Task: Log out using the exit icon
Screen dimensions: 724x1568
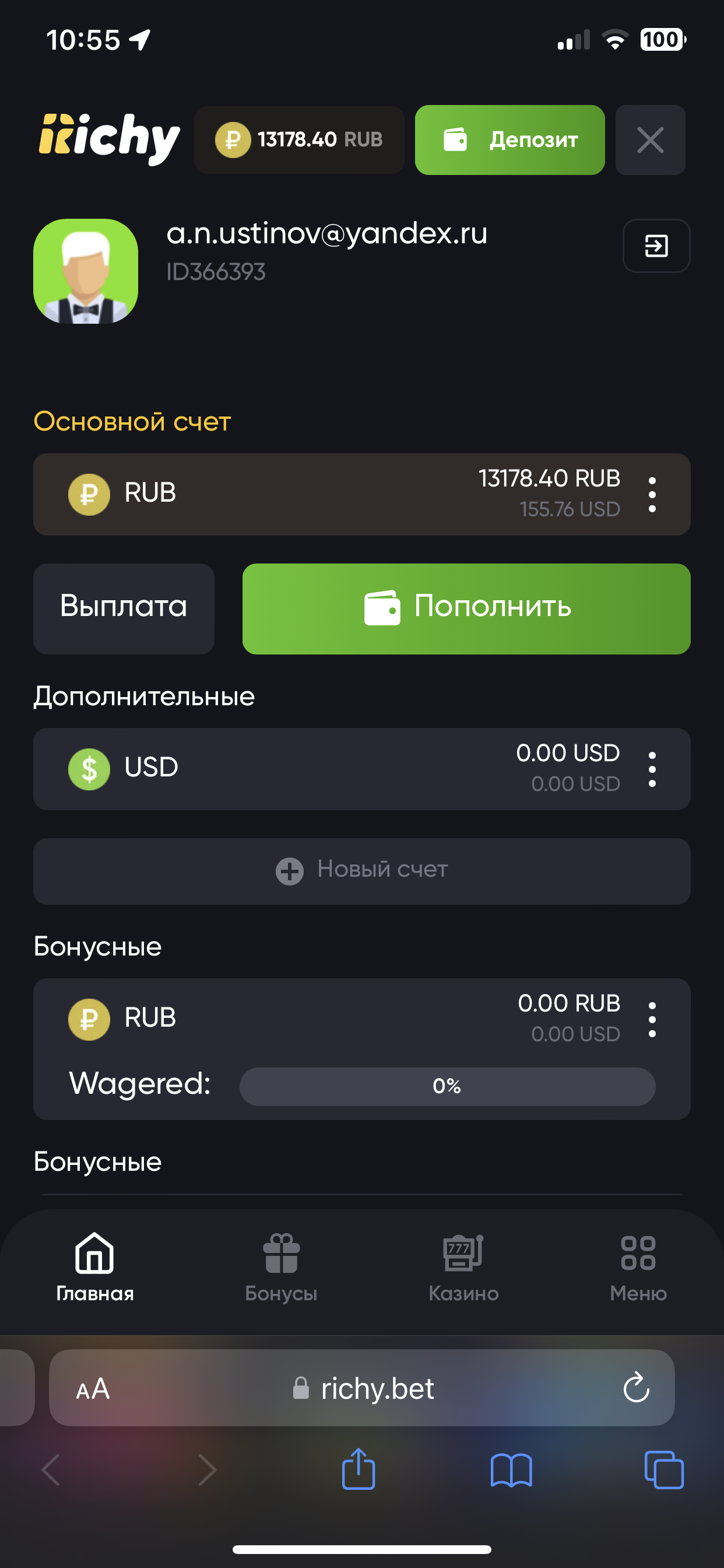Action: click(656, 246)
